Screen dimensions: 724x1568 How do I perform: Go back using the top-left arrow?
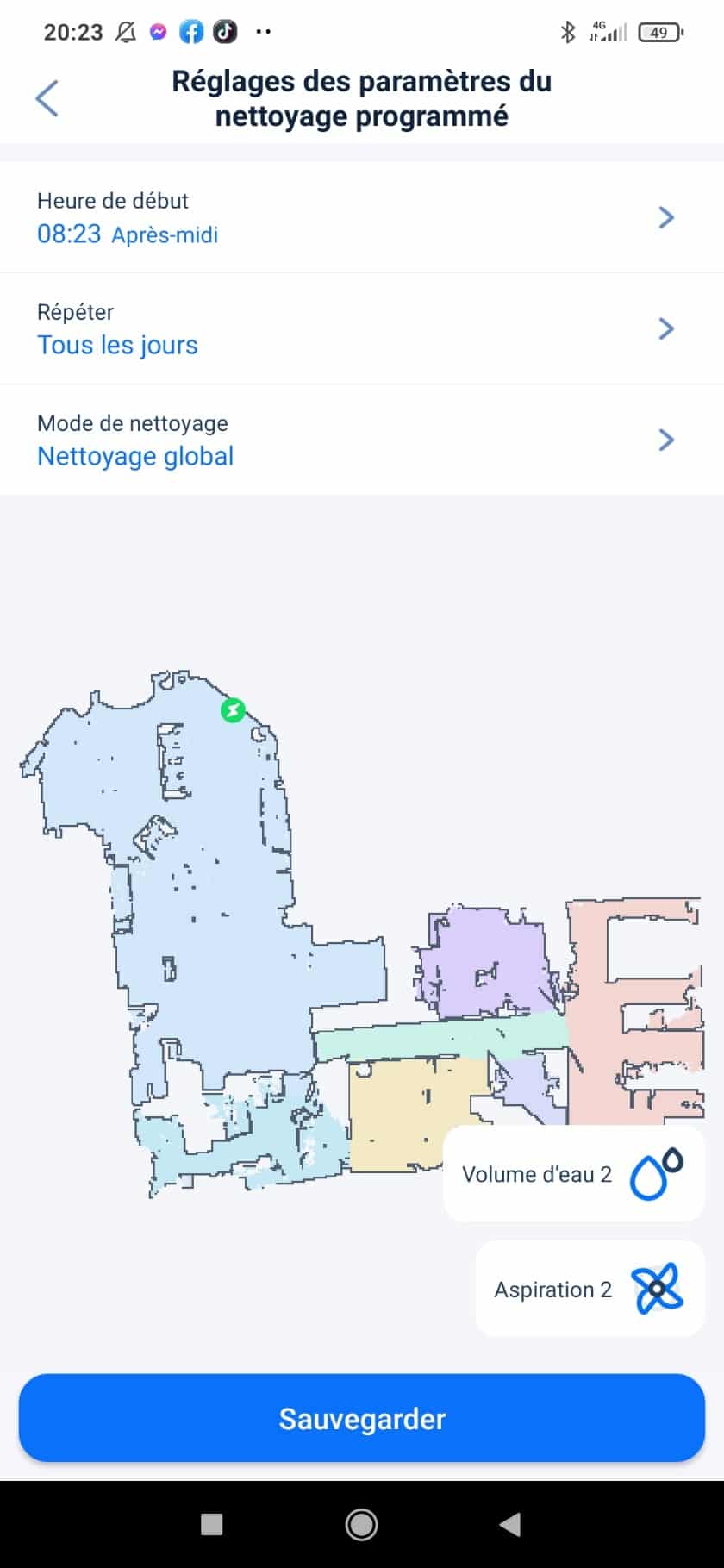coord(47,98)
